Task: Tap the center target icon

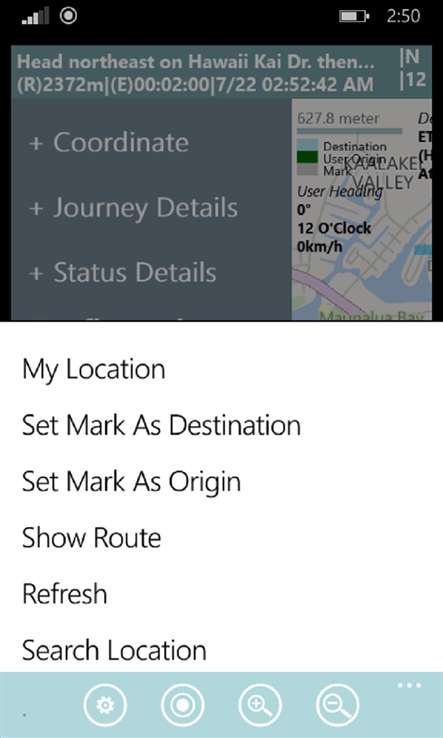Action: (x=183, y=705)
